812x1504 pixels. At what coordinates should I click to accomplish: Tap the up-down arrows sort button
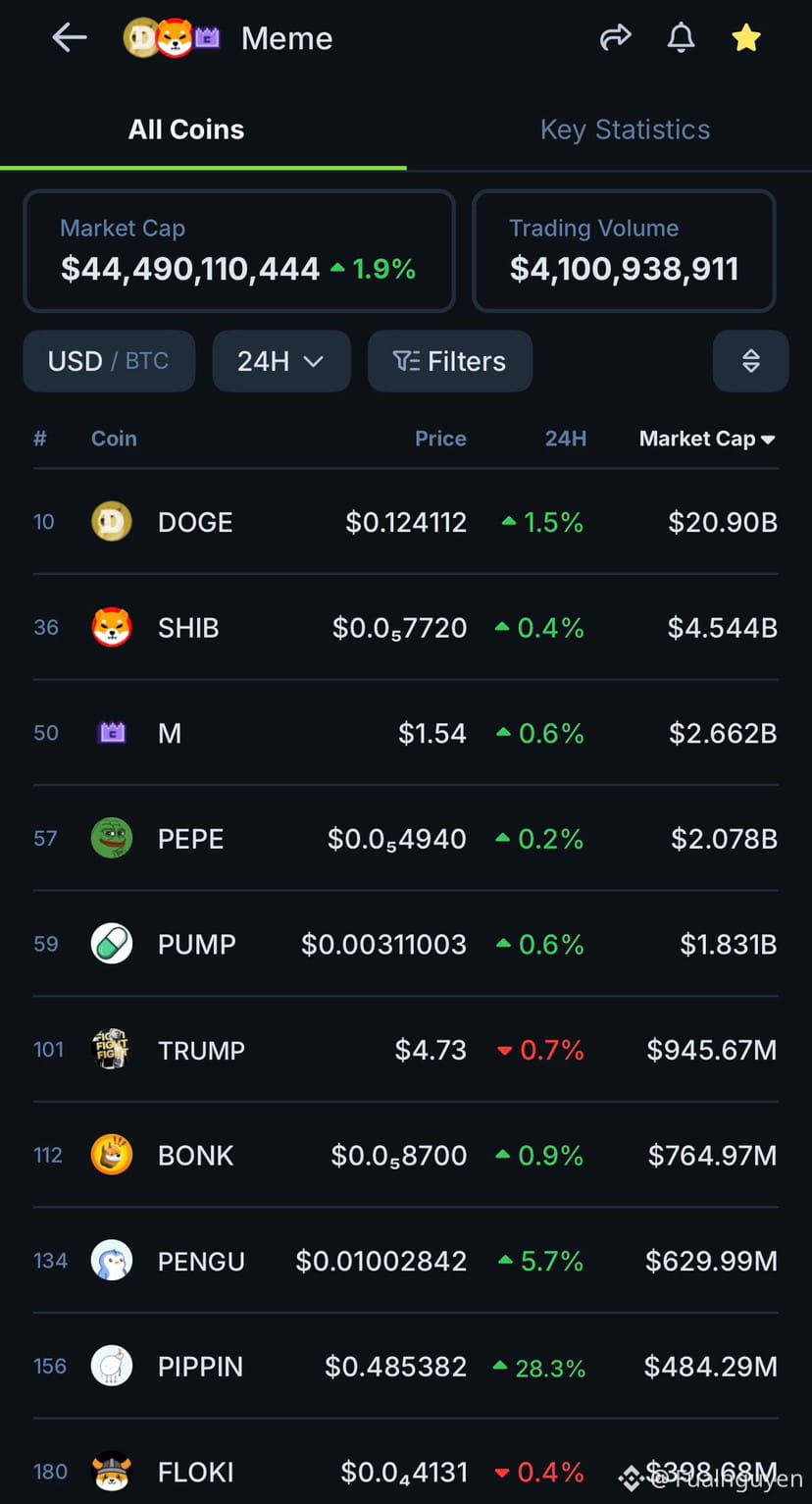coord(750,361)
